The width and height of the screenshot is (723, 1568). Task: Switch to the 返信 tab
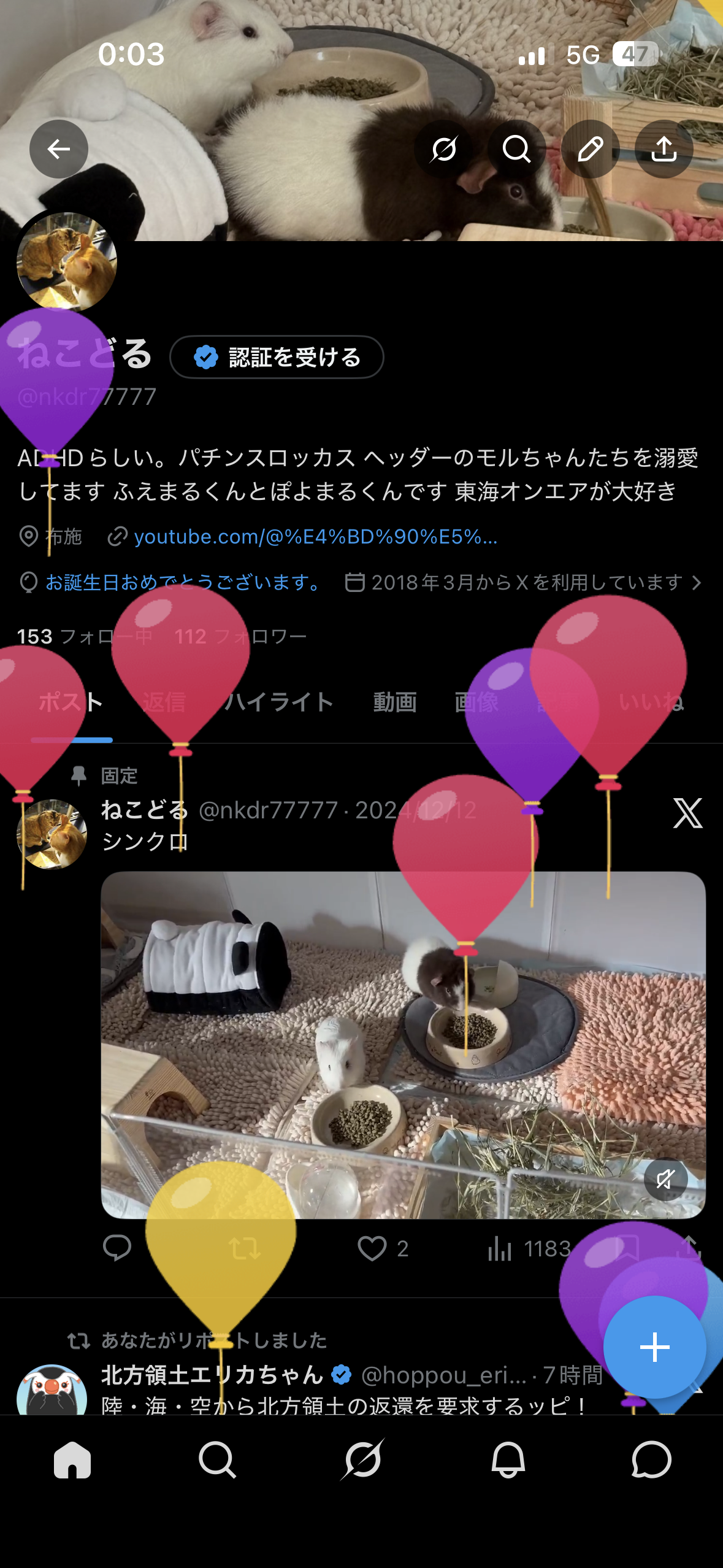point(164,702)
